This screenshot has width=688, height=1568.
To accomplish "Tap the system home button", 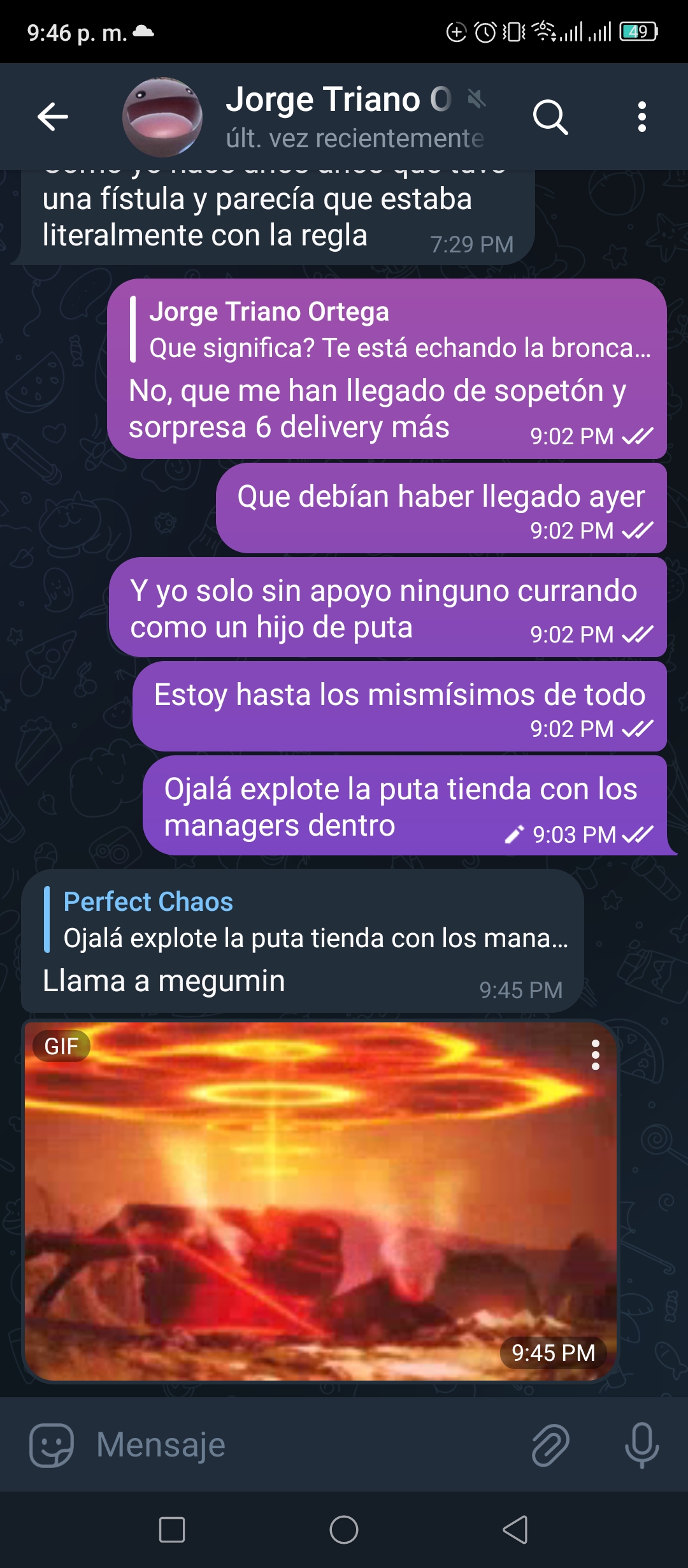I will (344, 1530).
